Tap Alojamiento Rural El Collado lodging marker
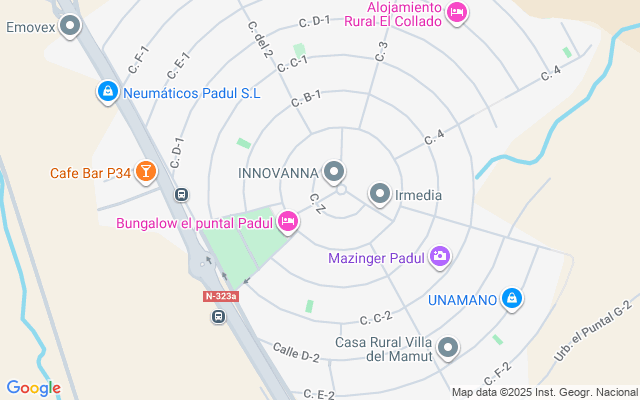 (457, 12)
